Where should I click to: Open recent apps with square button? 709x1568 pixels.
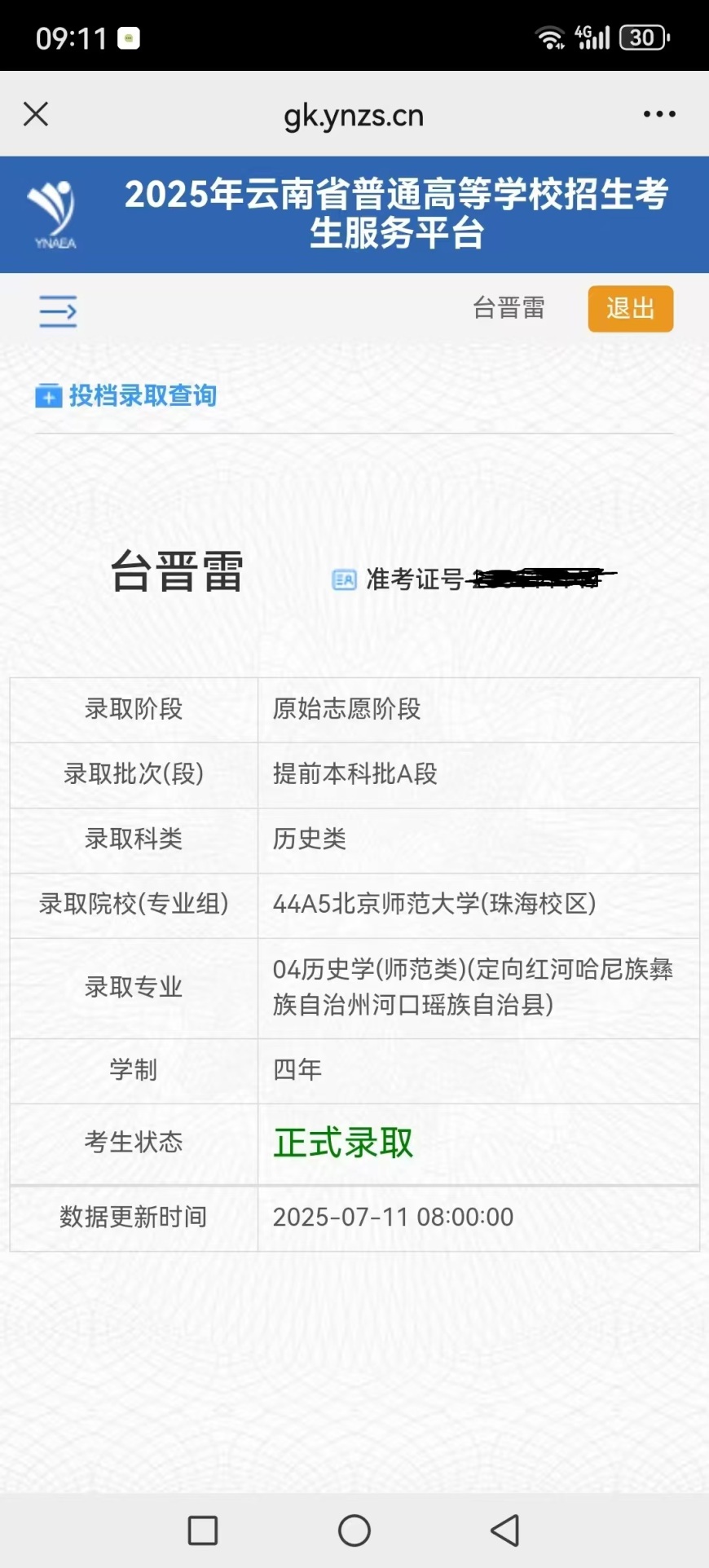203,1530
